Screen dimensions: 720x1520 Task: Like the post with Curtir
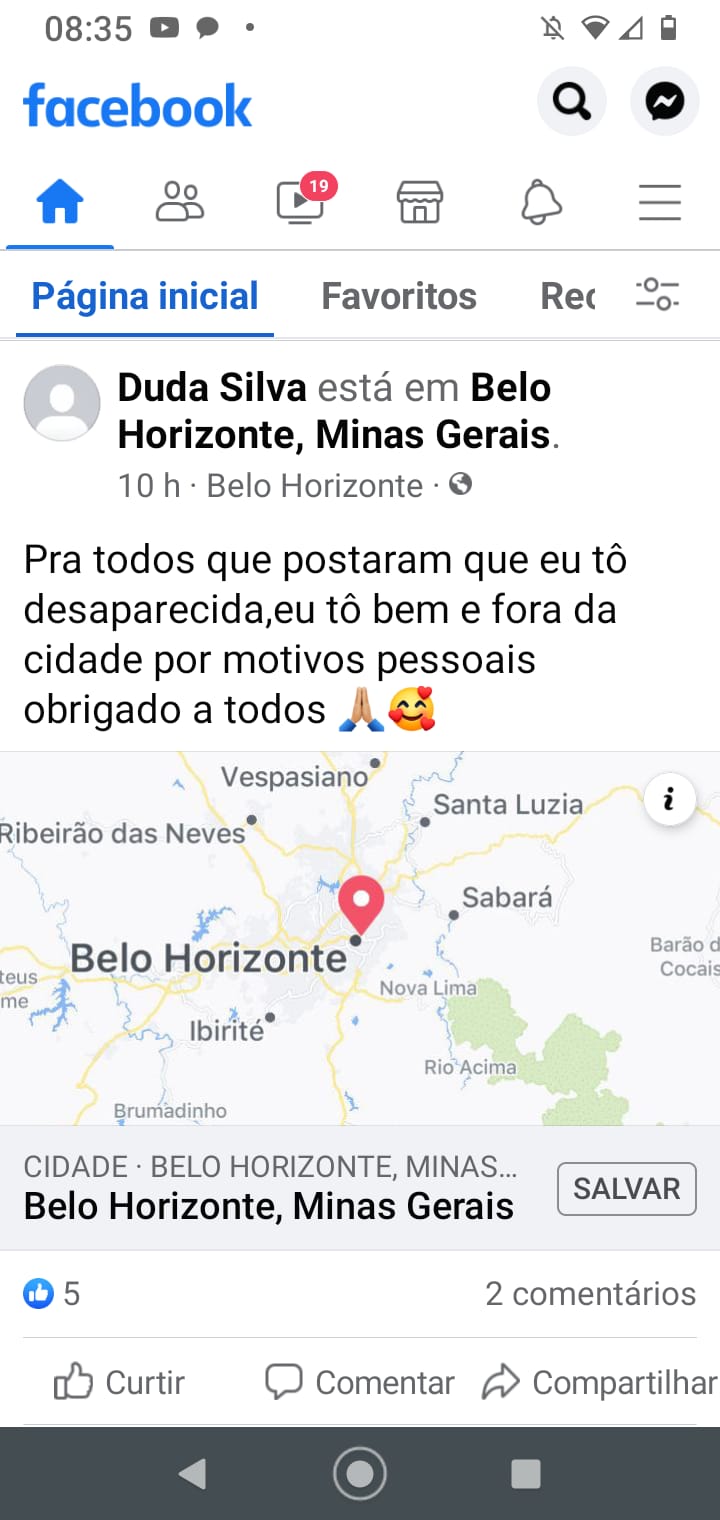(119, 1382)
